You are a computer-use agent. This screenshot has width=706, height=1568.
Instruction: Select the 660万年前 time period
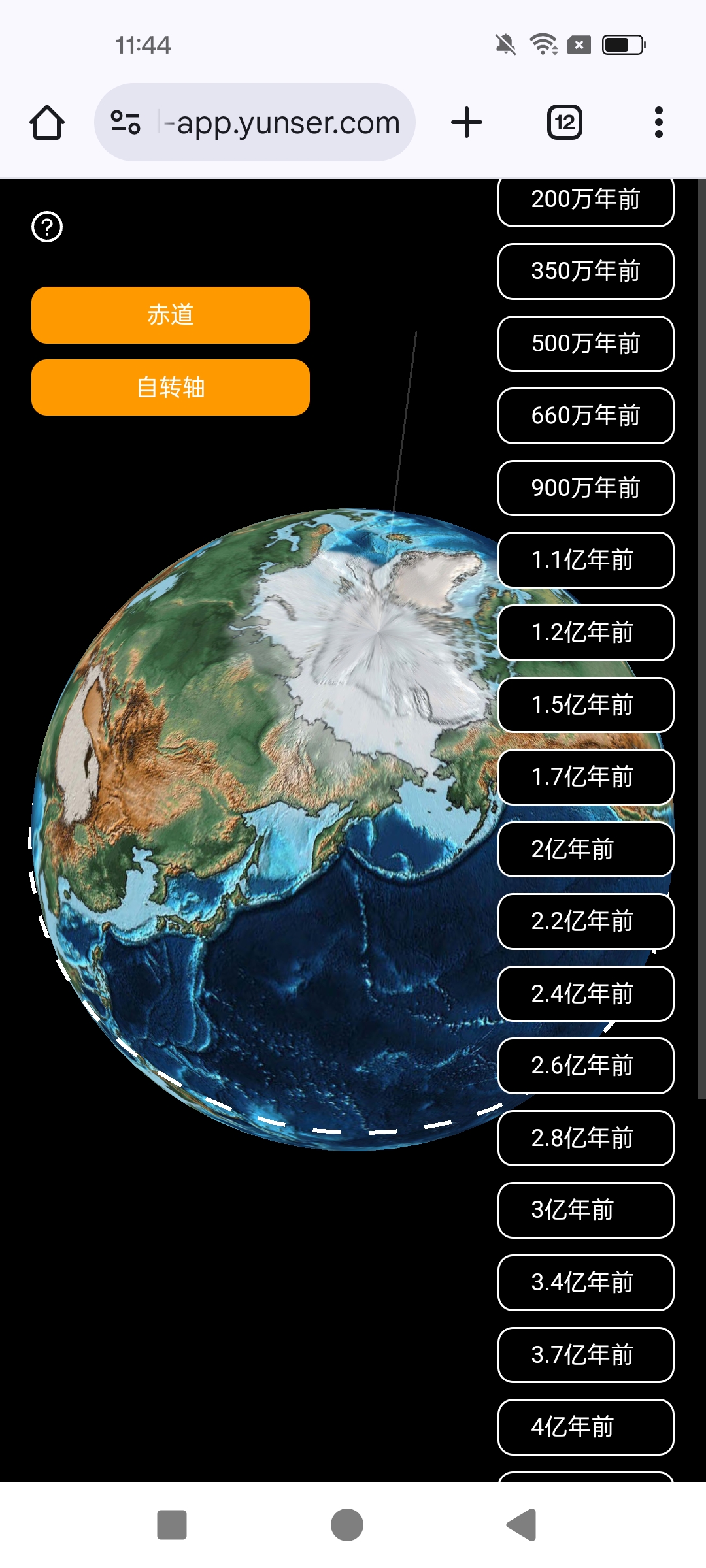(585, 416)
